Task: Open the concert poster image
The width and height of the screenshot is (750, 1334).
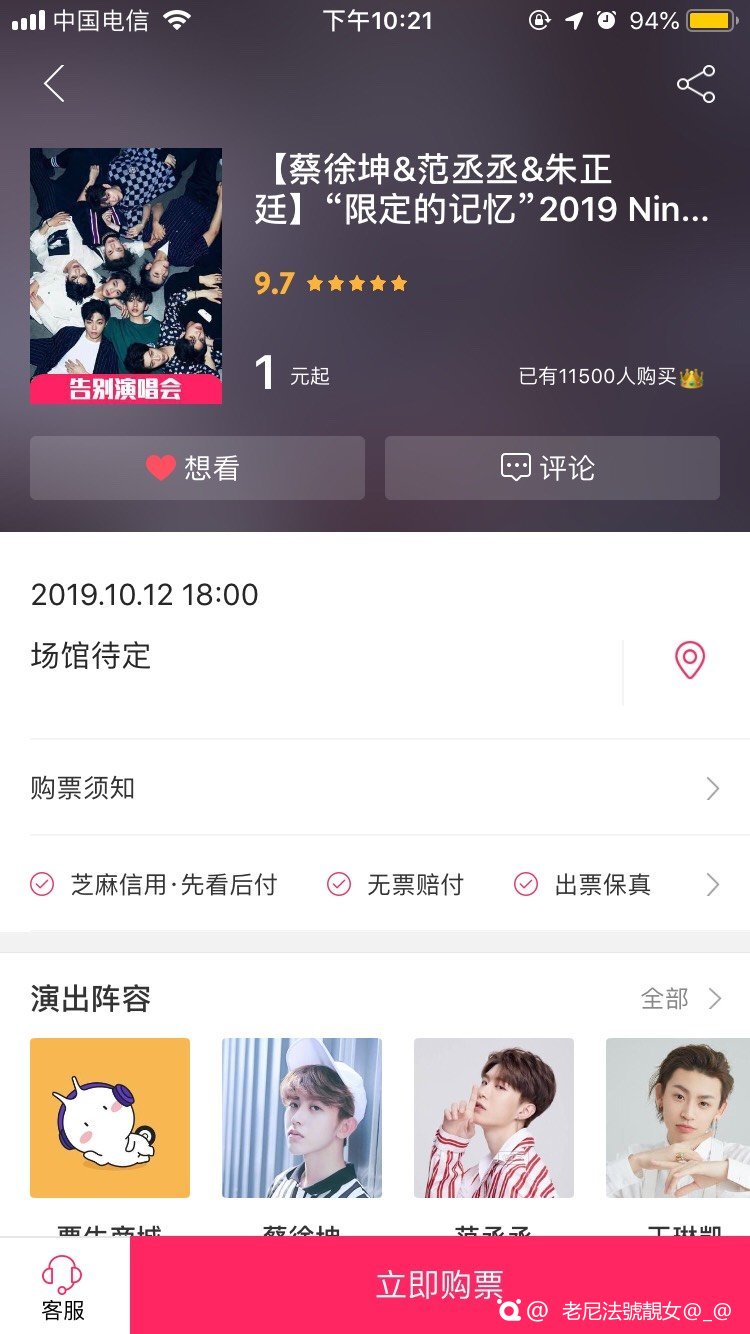Action: coord(126,276)
